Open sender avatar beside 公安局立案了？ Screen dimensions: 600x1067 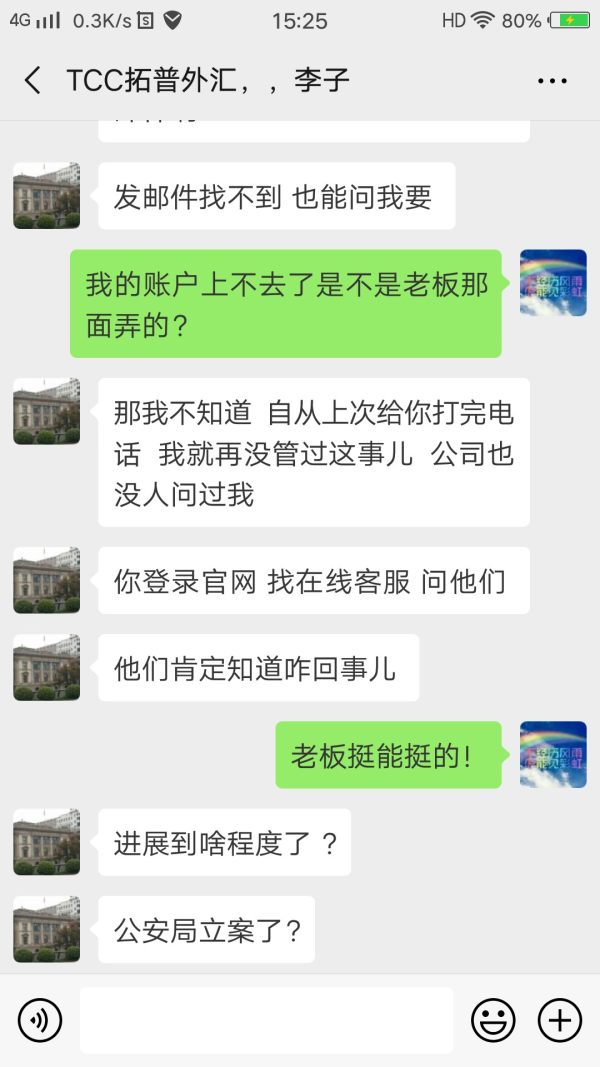pos(46,929)
